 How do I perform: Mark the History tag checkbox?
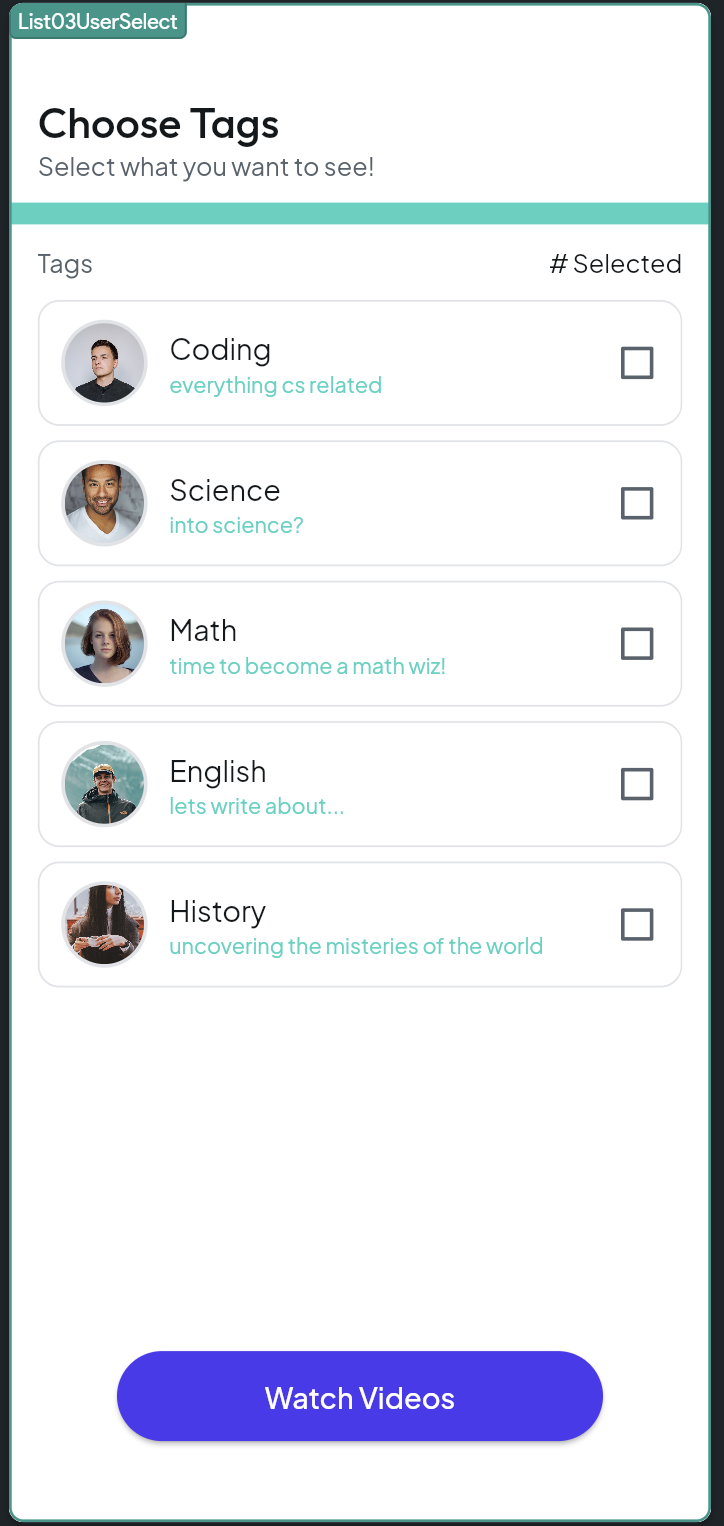[x=637, y=925]
